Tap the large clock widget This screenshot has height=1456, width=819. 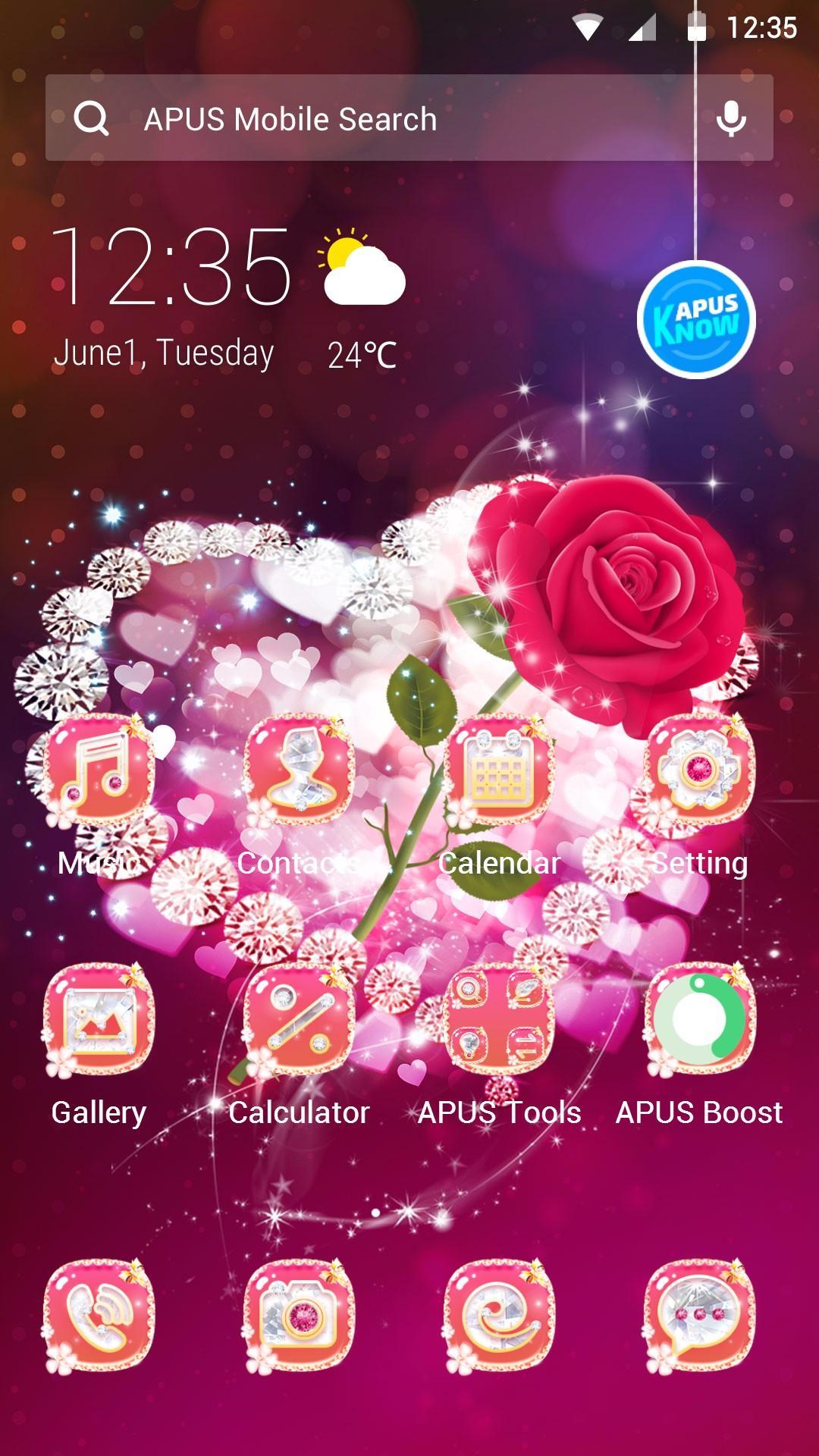tap(171, 267)
